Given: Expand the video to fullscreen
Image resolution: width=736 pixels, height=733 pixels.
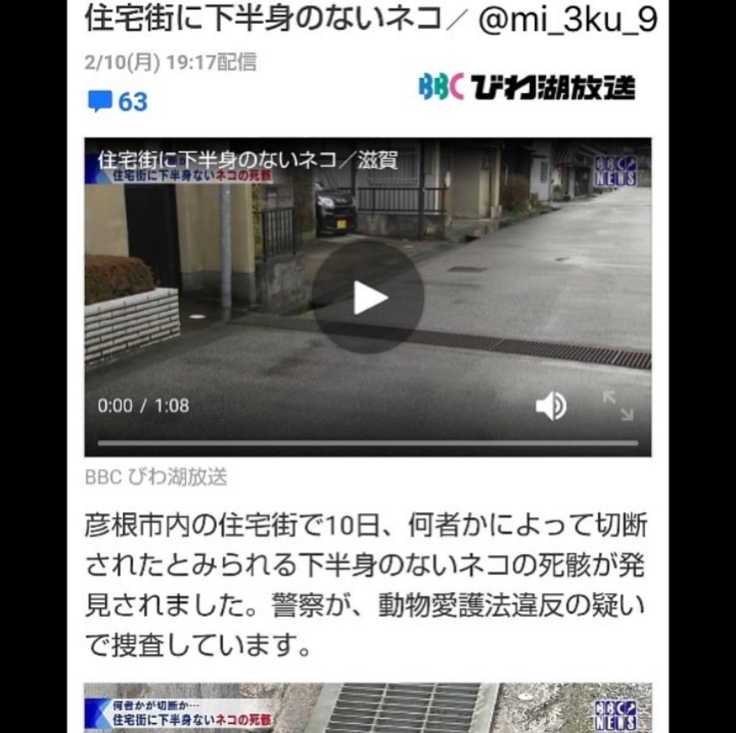Looking at the screenshot, I should coord(618,405).
